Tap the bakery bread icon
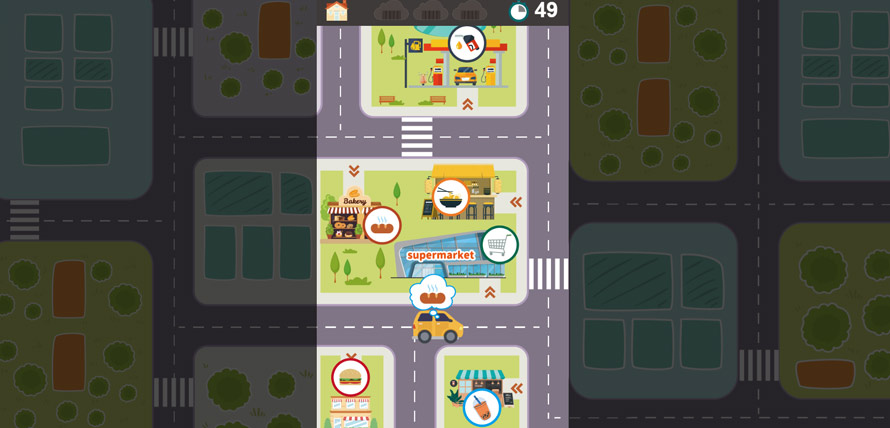This screenshot has height=428, width=890. coord(382,225)
